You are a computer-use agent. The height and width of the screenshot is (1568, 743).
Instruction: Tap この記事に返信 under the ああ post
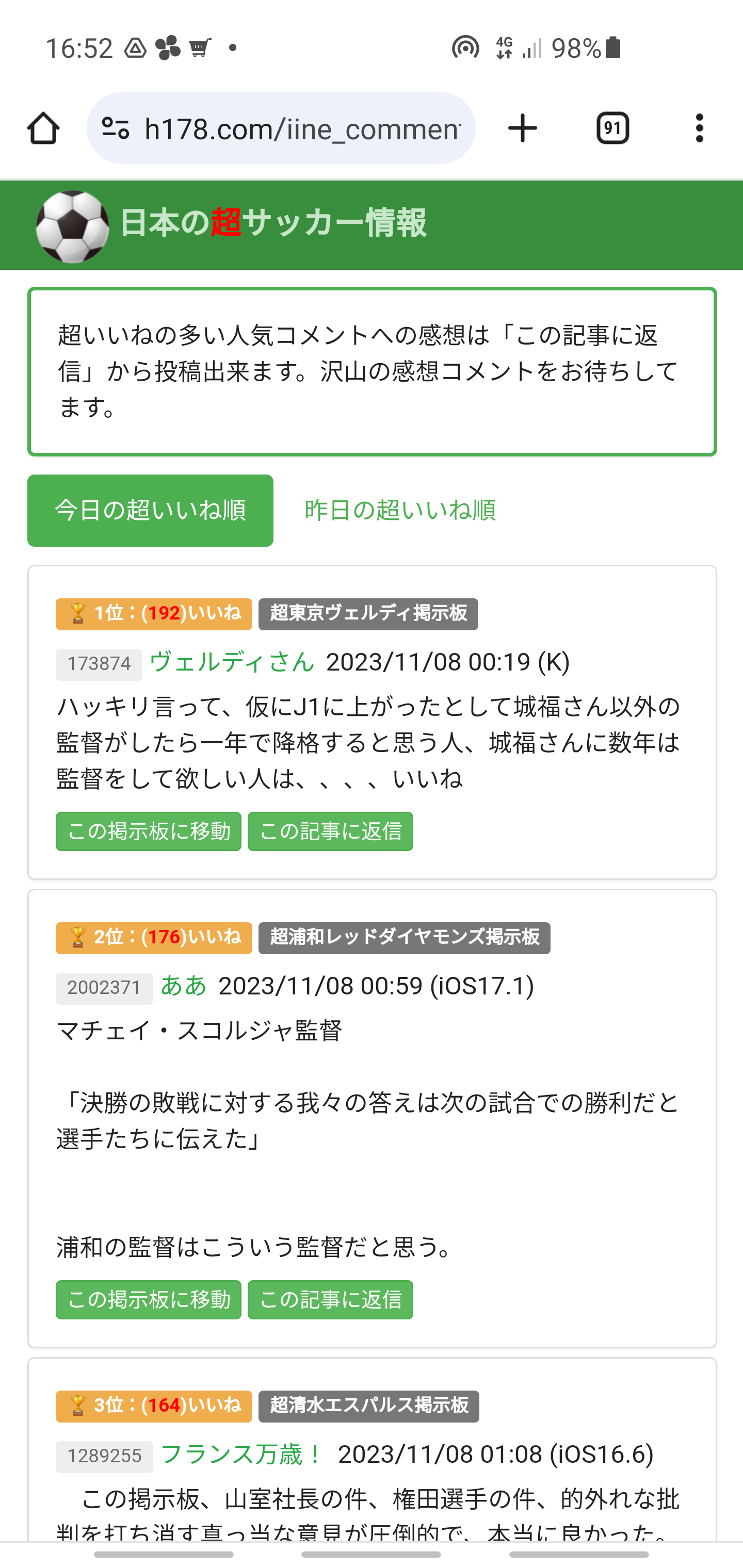(x=330, y=1300)
